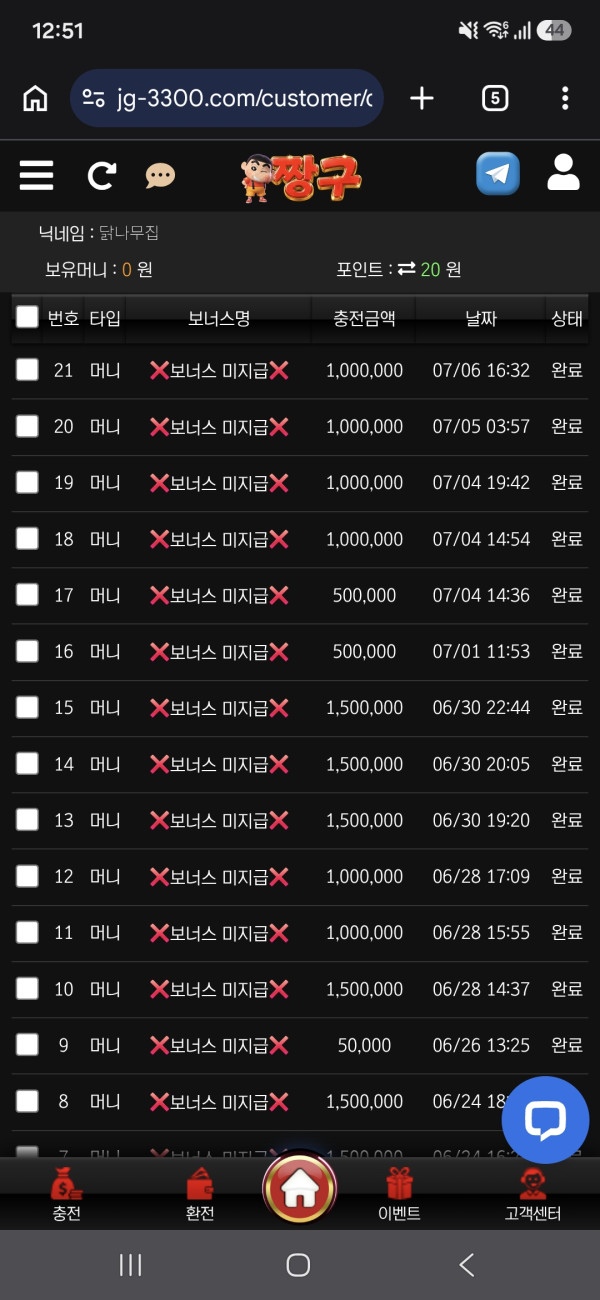
Task: Open the user profile icon
Action: pos(564,173)
